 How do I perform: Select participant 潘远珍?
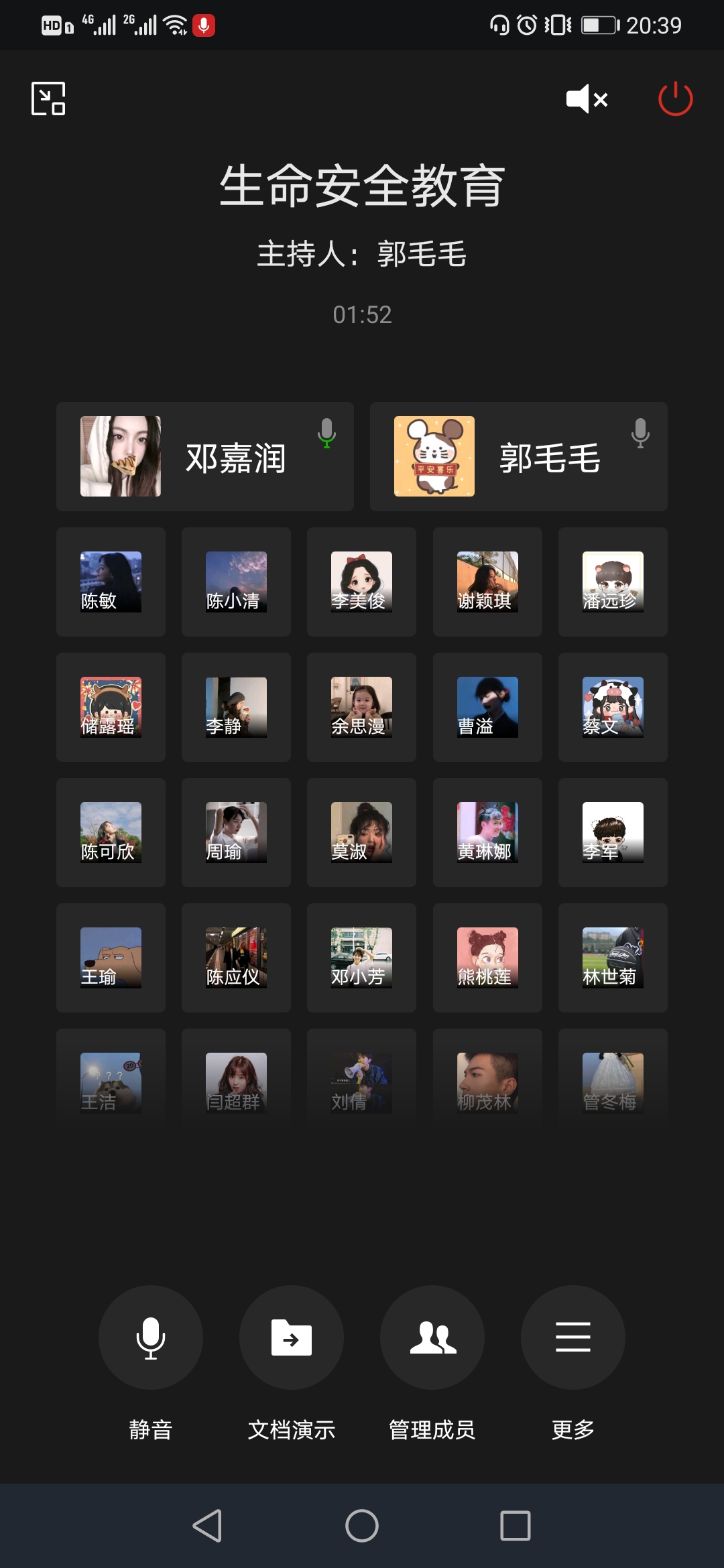point(613,582)
